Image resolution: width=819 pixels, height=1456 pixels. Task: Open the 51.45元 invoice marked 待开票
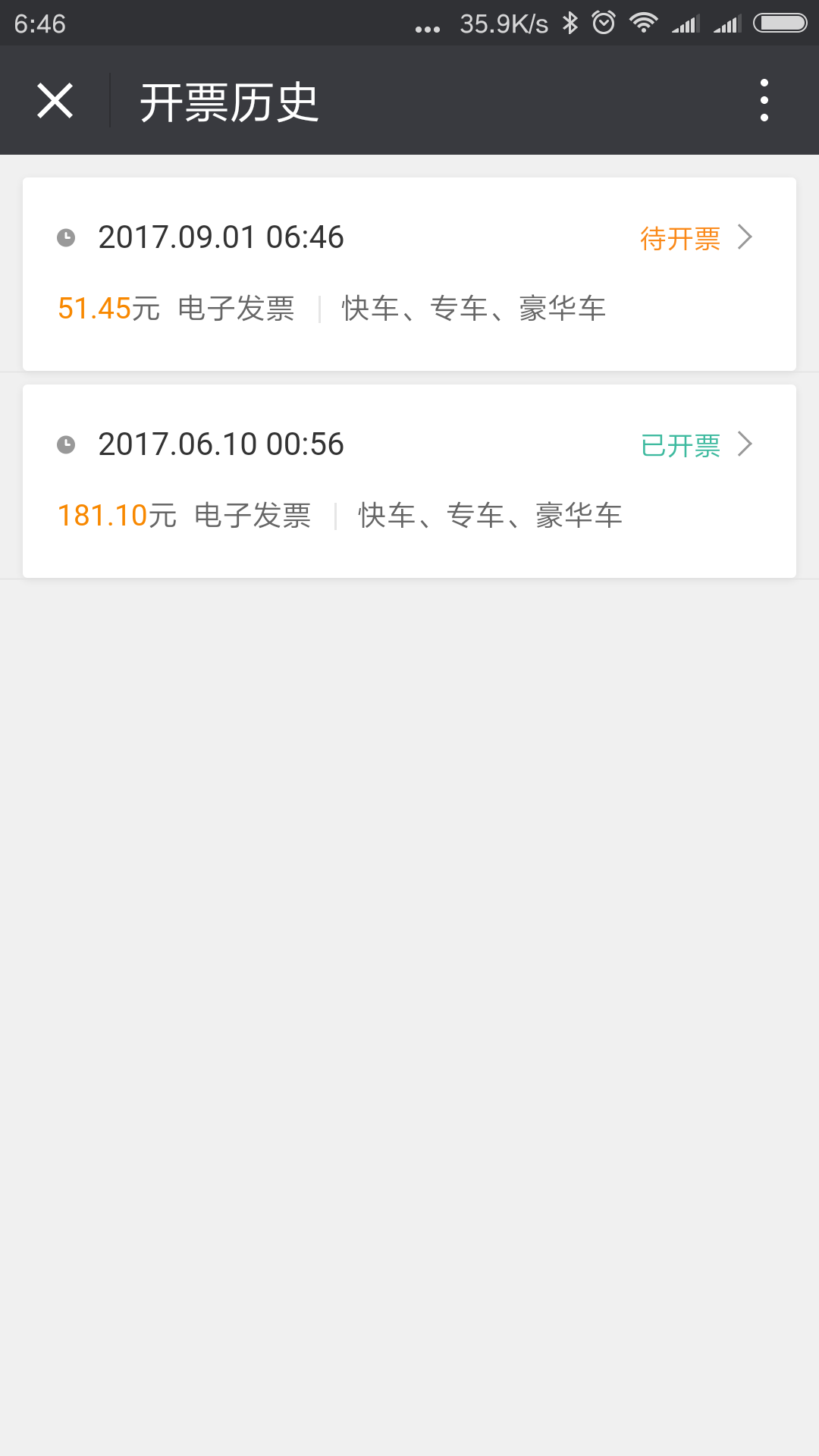409,274
